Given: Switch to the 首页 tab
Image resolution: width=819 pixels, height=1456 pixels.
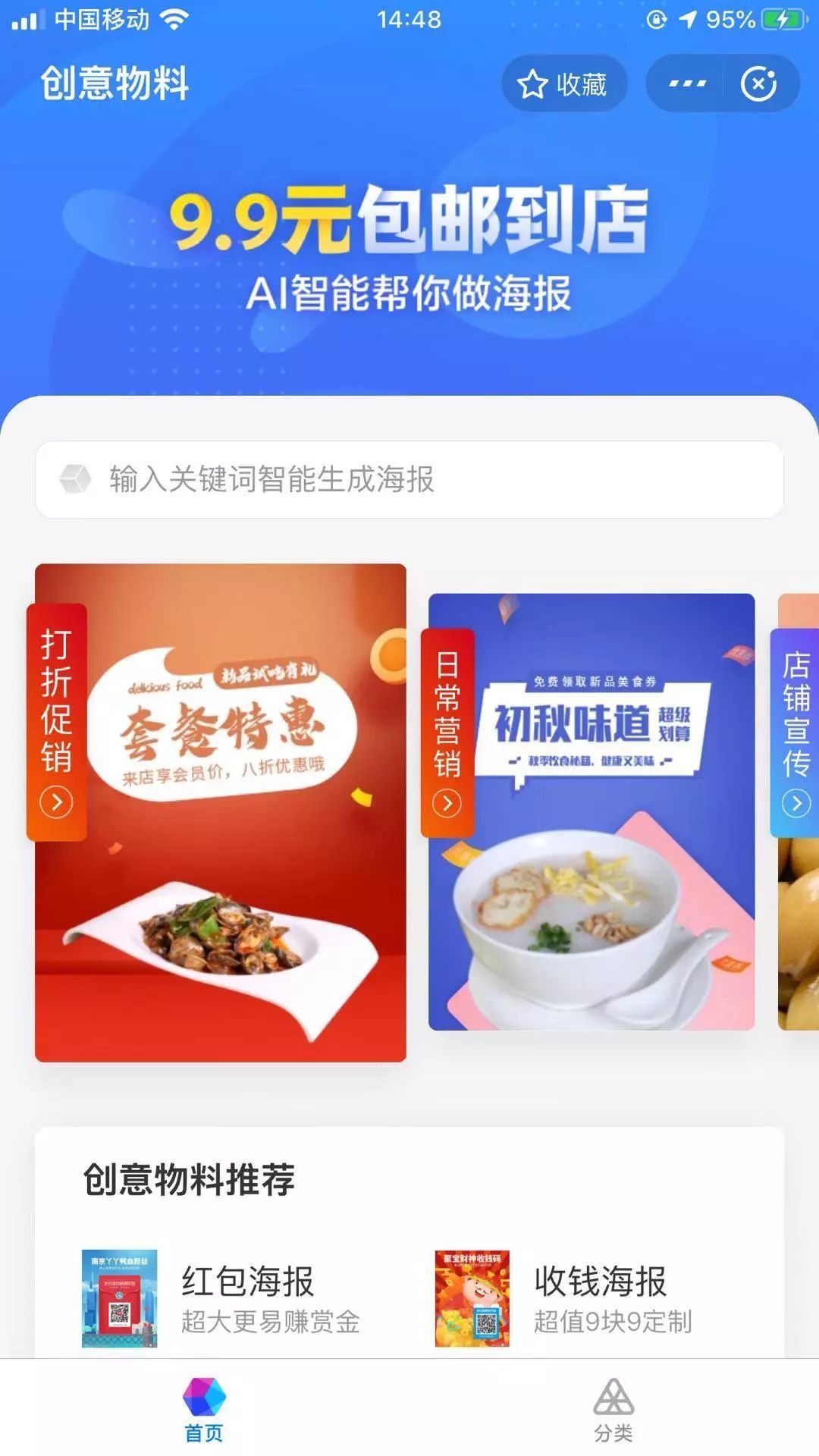Looking at the screenshot, I should (x=204, y=1410).
